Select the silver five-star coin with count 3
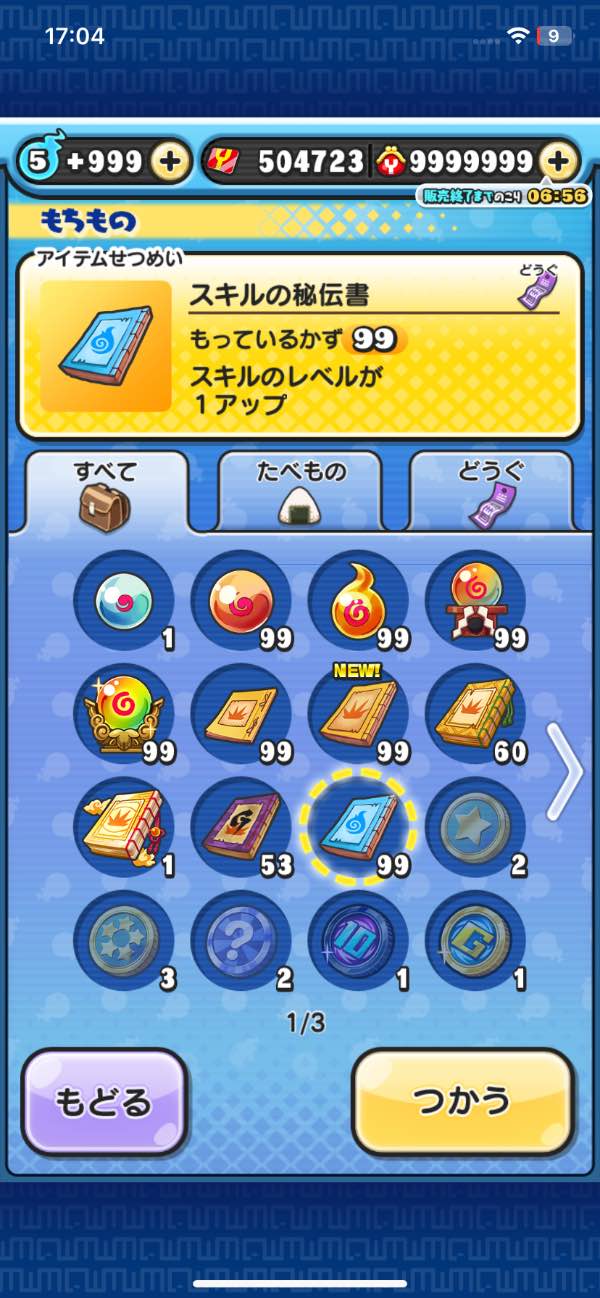 coord(124,940)
